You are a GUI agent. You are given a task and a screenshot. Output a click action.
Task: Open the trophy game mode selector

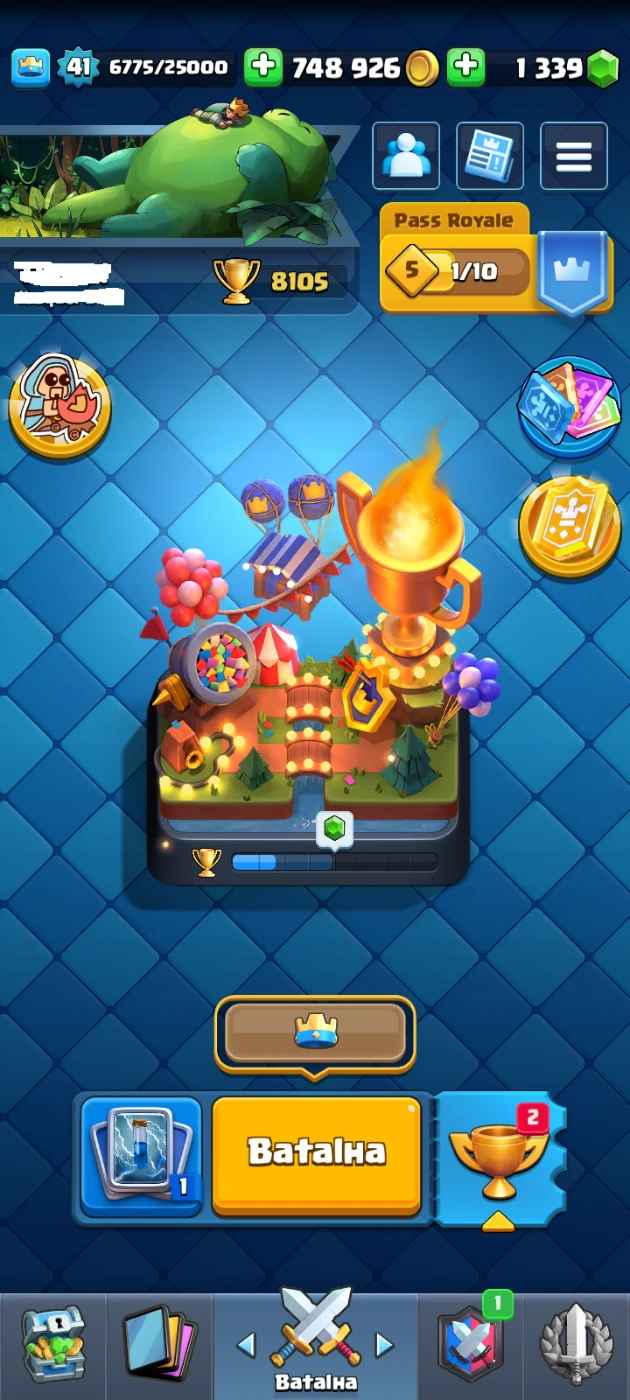498,1157
